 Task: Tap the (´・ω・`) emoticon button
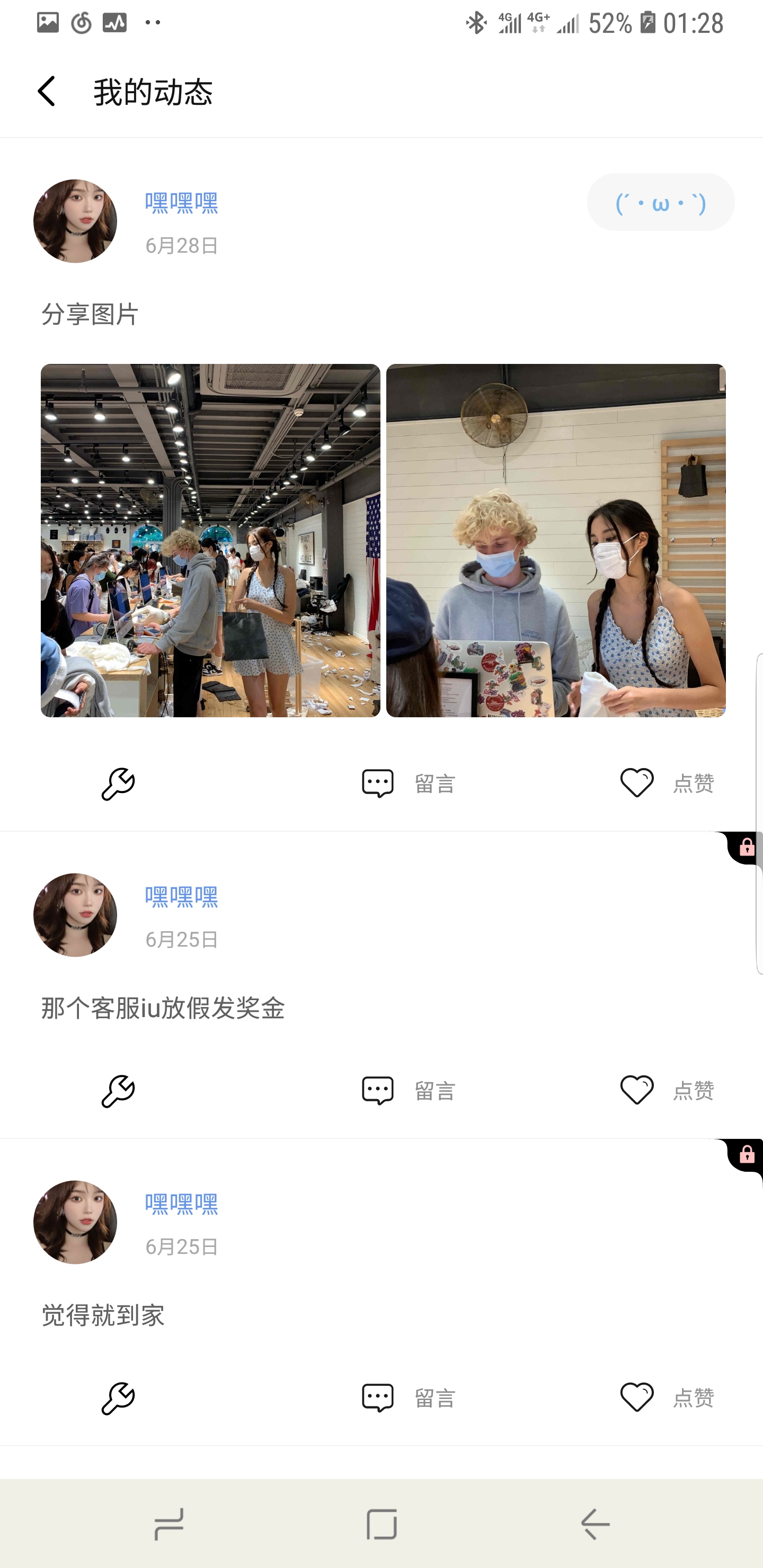(660, 202)
